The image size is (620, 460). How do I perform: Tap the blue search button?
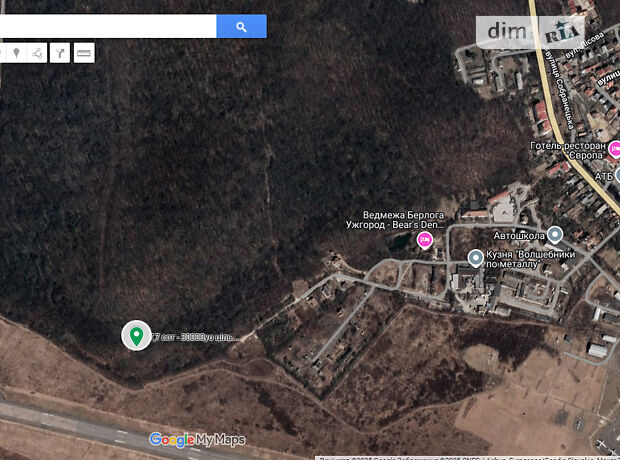click(x=241, y=27)
